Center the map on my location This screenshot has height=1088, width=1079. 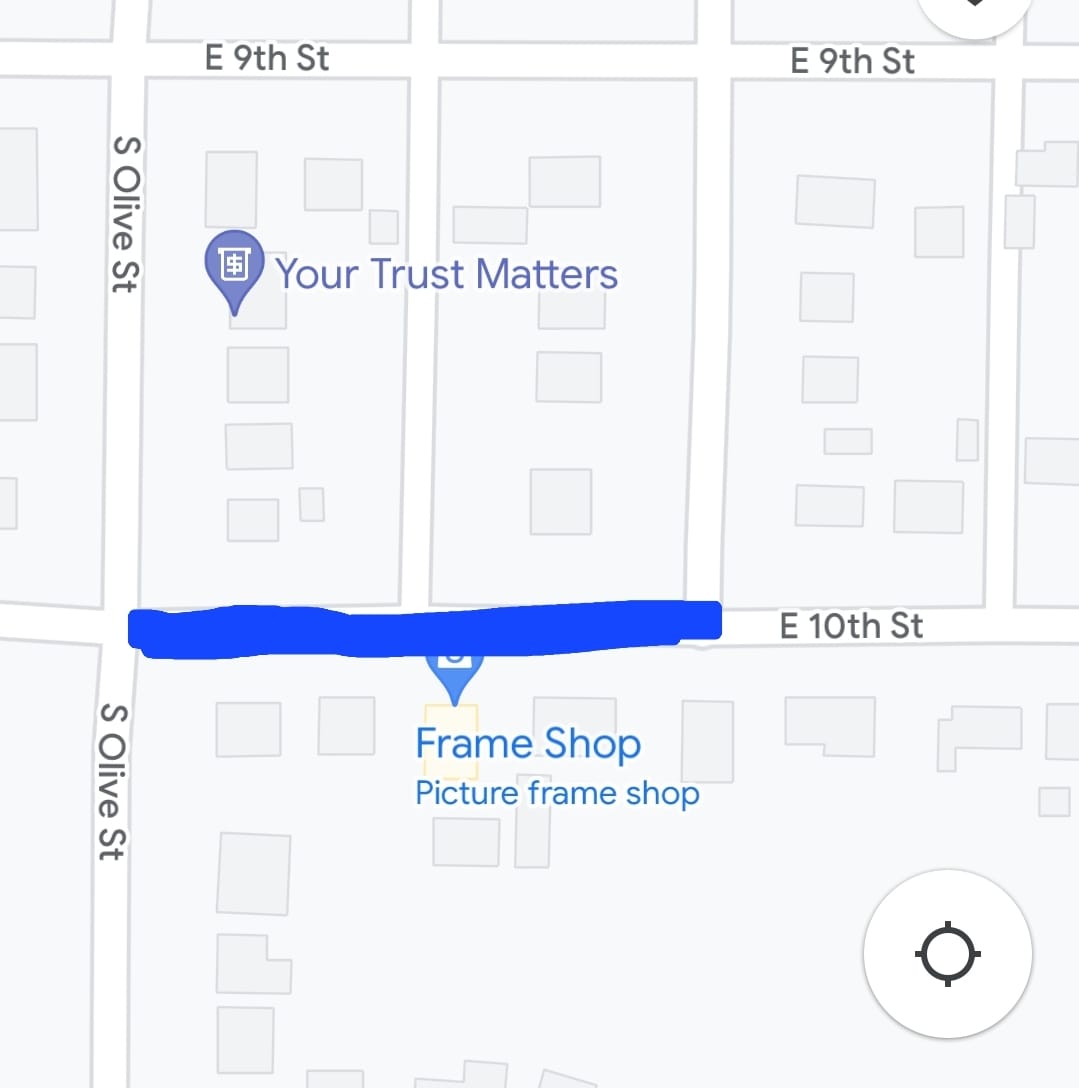pyautogui.click(x=947, y=954)
